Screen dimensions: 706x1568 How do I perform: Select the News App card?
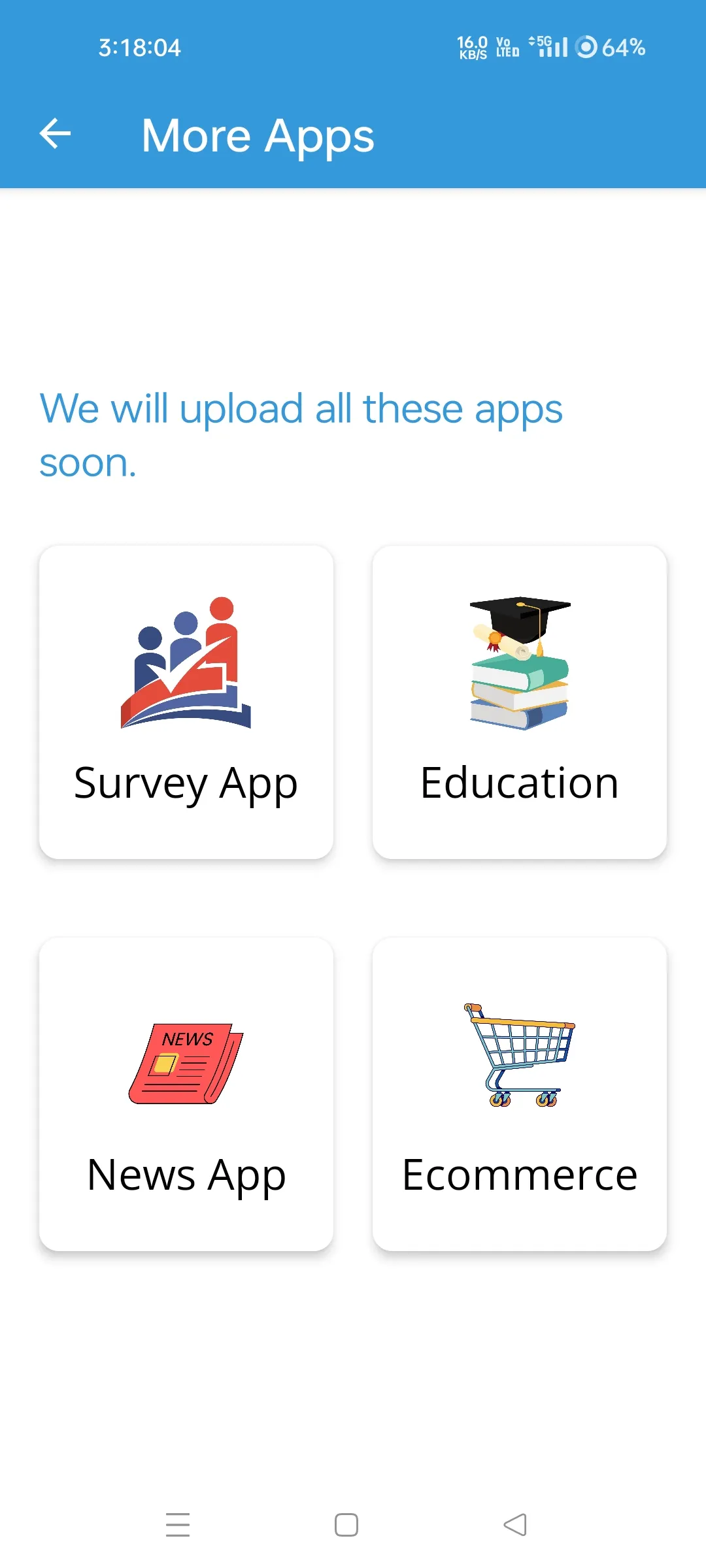pos(186,1094)
